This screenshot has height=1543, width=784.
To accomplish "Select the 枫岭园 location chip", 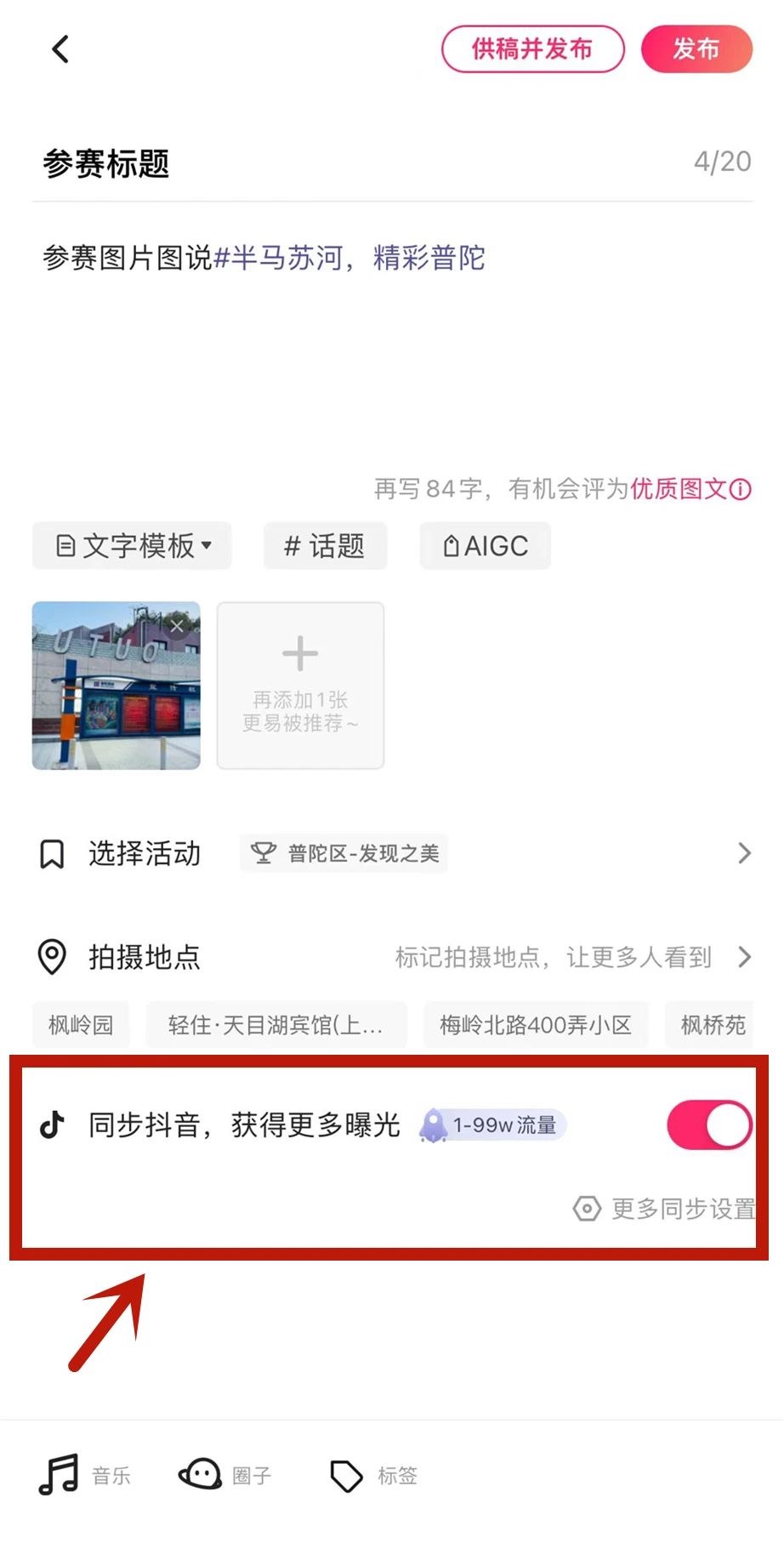I will point(81,1025).
